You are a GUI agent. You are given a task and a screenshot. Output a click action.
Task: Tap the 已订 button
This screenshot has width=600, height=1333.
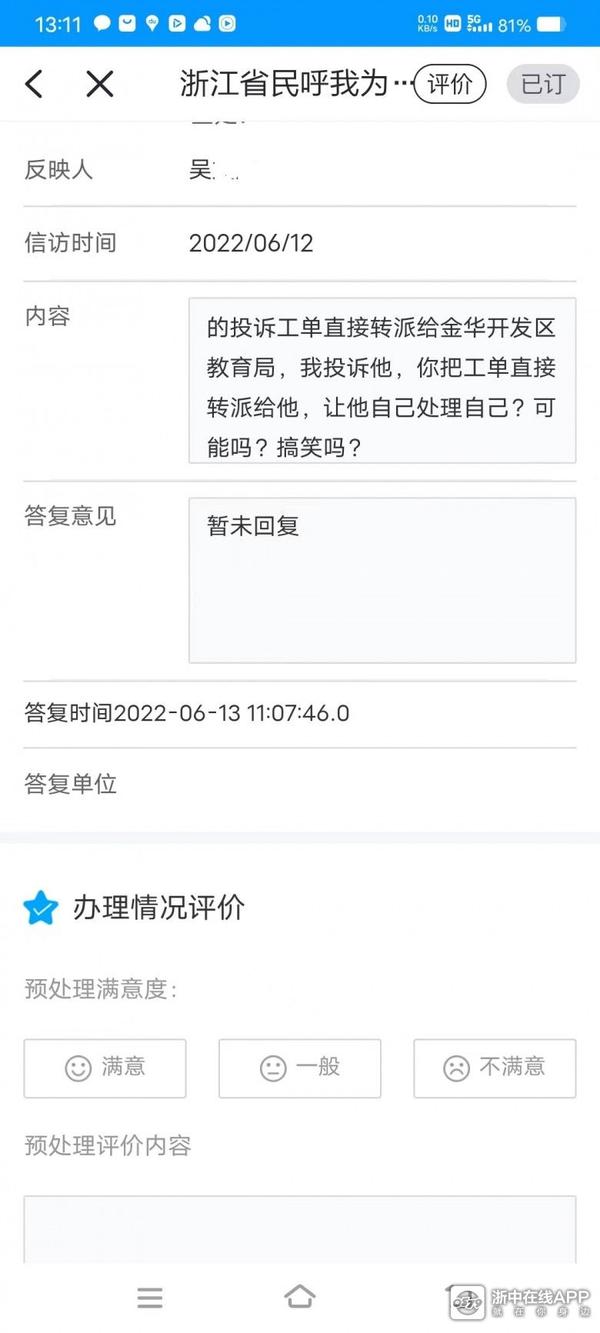click(x=543, y=84)
